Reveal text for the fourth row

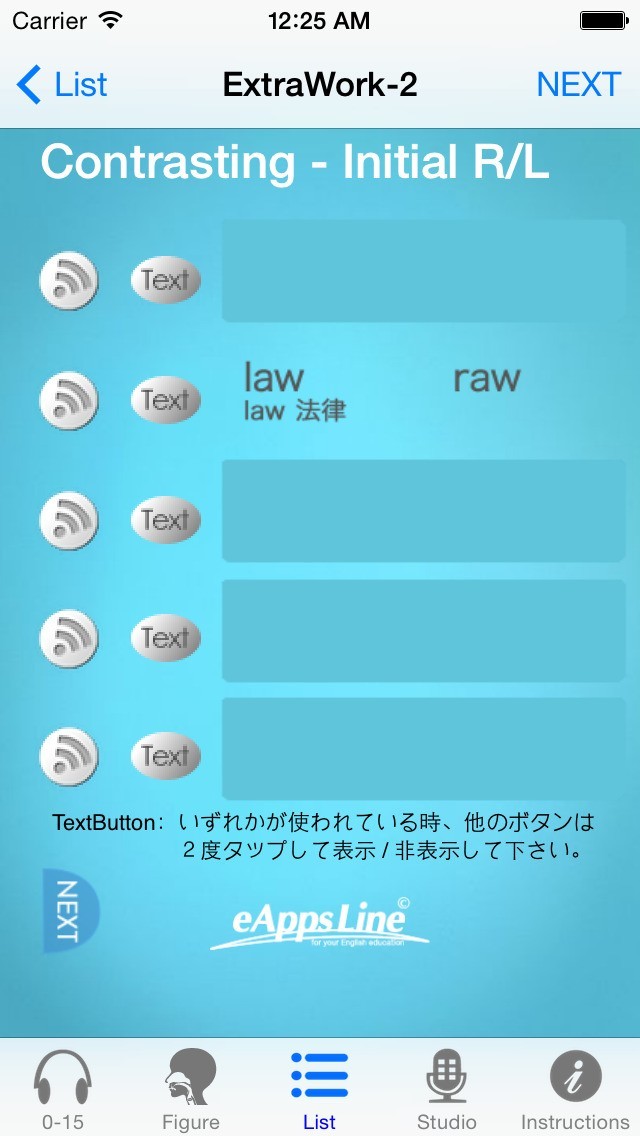coord(165,638)
